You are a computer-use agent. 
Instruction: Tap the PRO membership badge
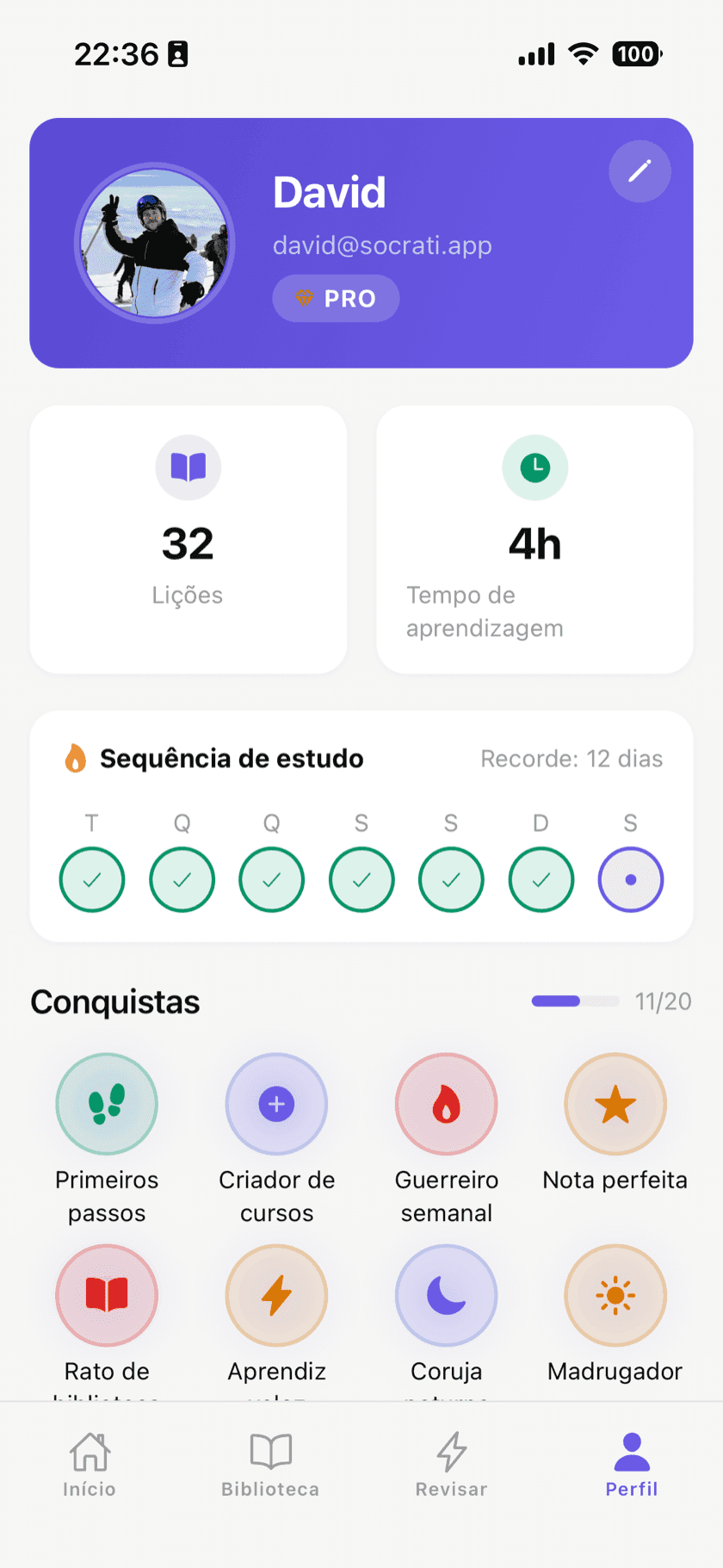(x=336, y=298)
